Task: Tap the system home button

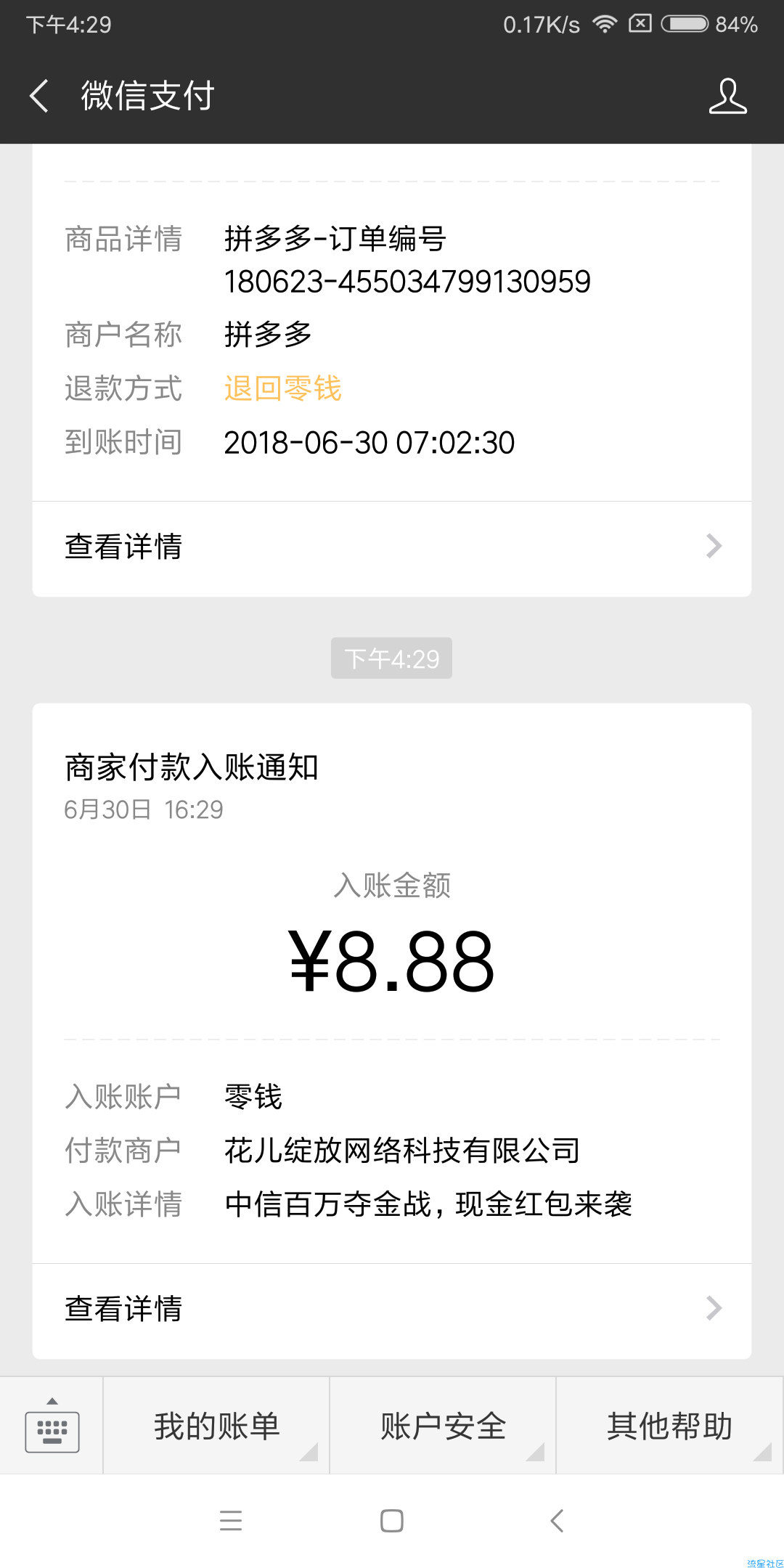Action: tap(392, 1521)
